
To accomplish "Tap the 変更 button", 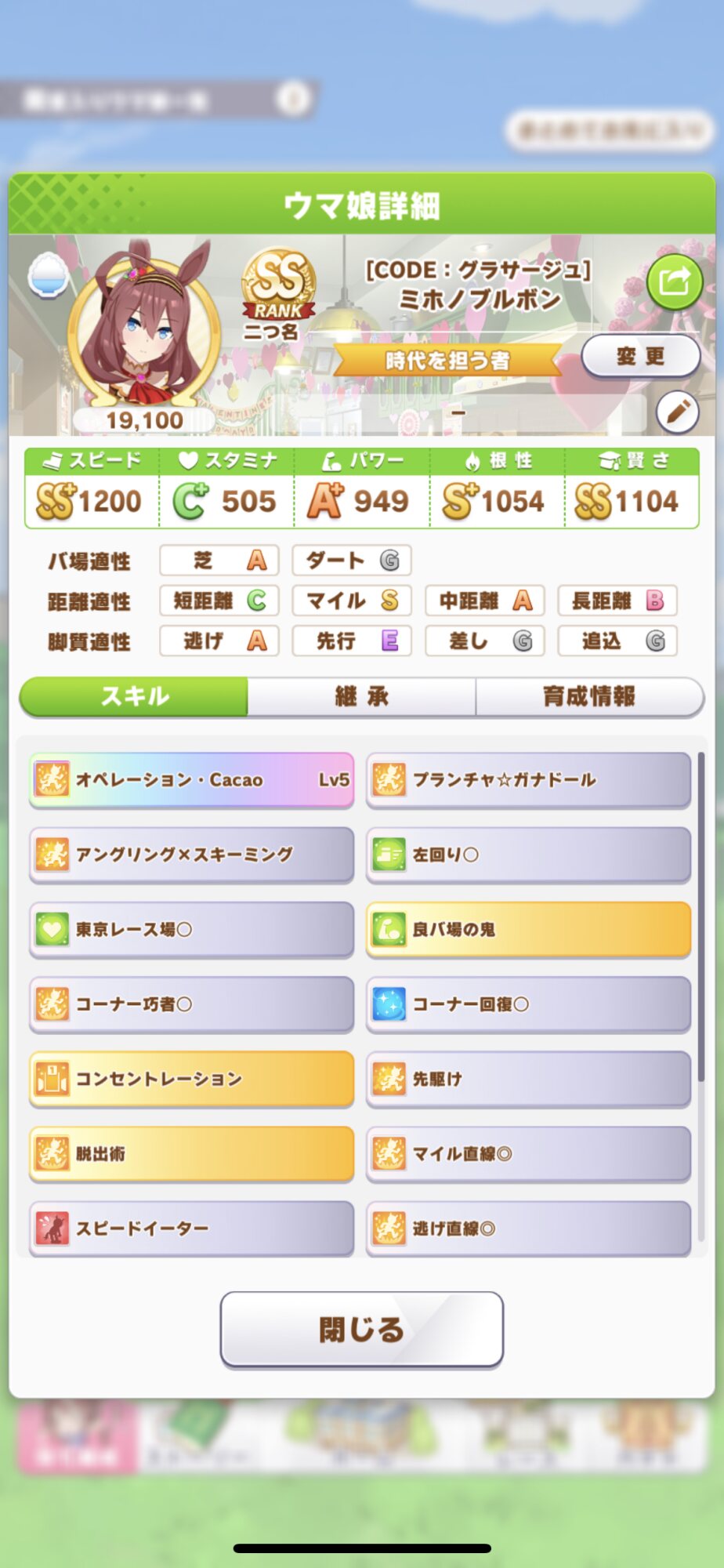I will coord(640,357).
